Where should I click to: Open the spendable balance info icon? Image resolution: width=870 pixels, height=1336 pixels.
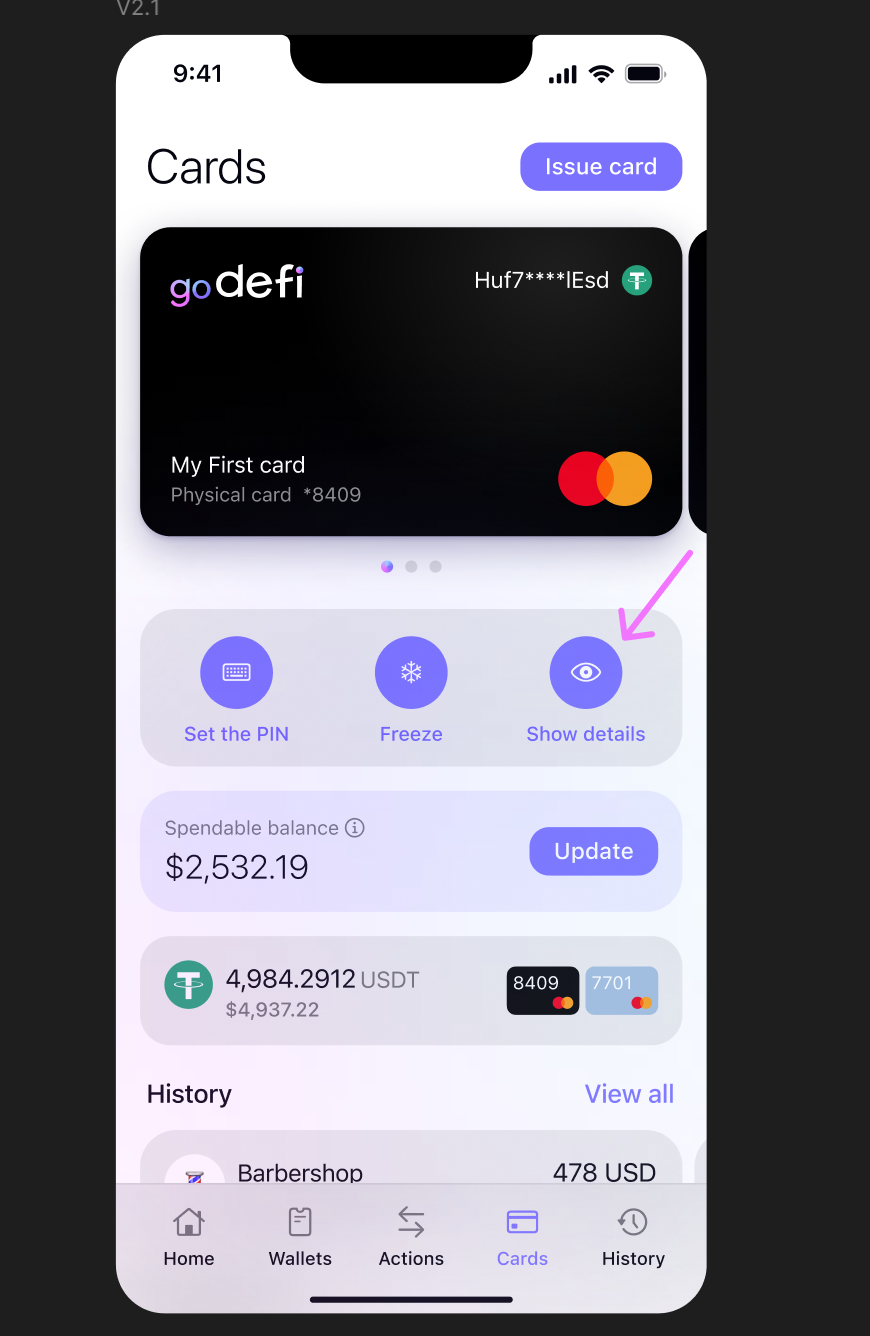coord(354,828)
